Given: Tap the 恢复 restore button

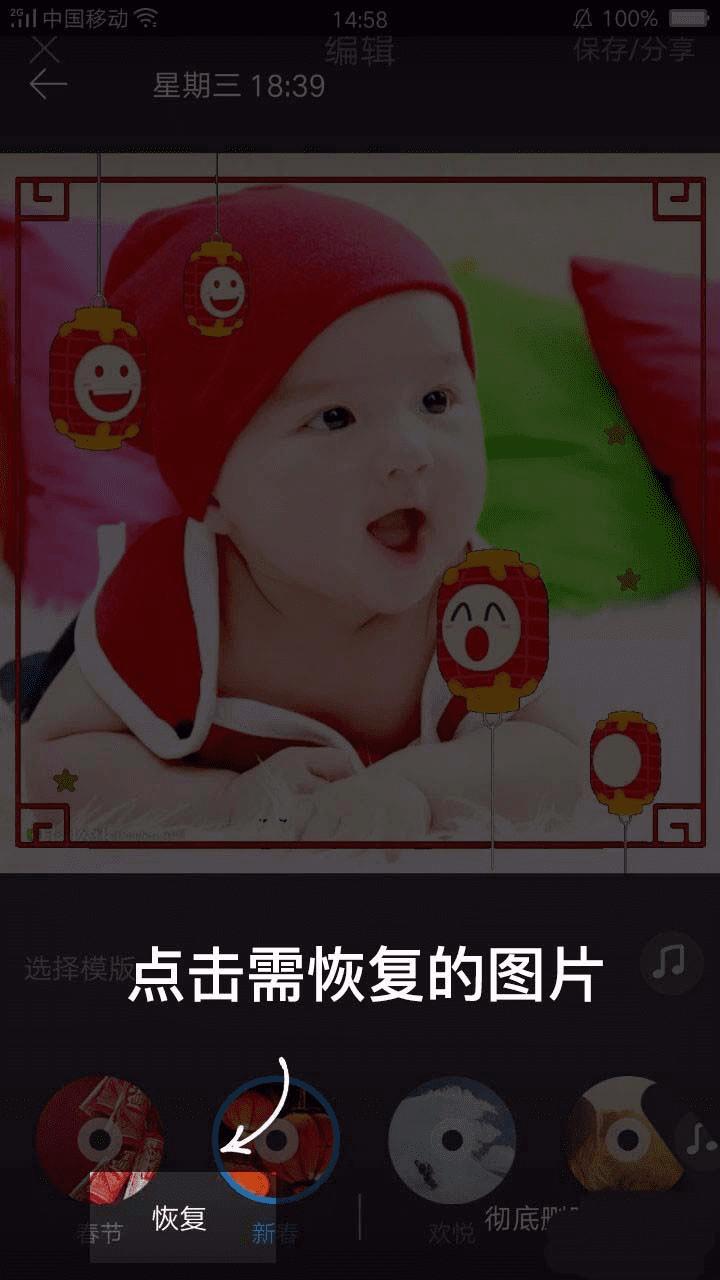Looking at the screenshot, I should point(181,1218).
